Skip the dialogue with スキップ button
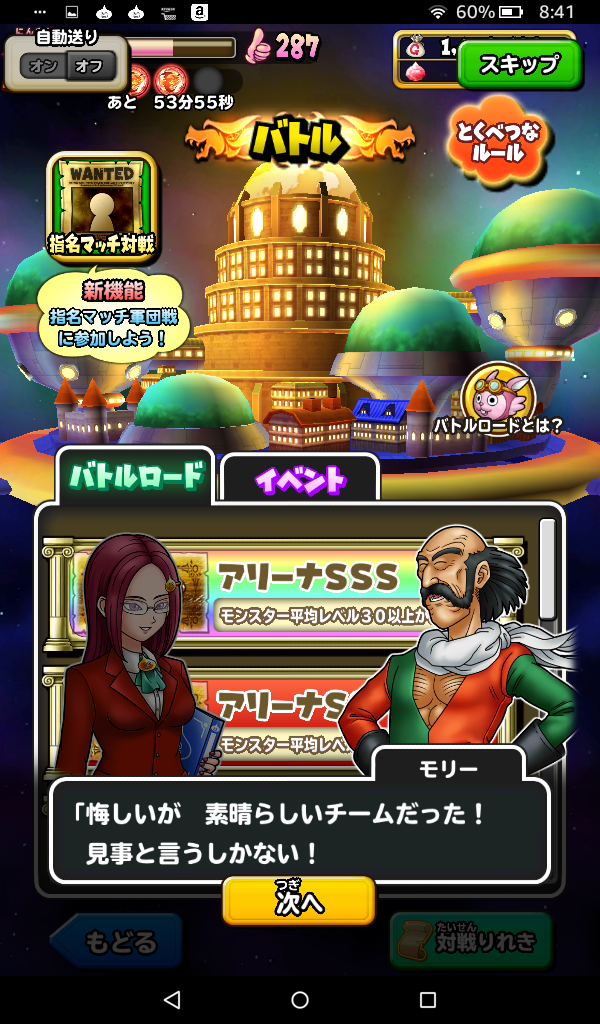 pos(519,64)
